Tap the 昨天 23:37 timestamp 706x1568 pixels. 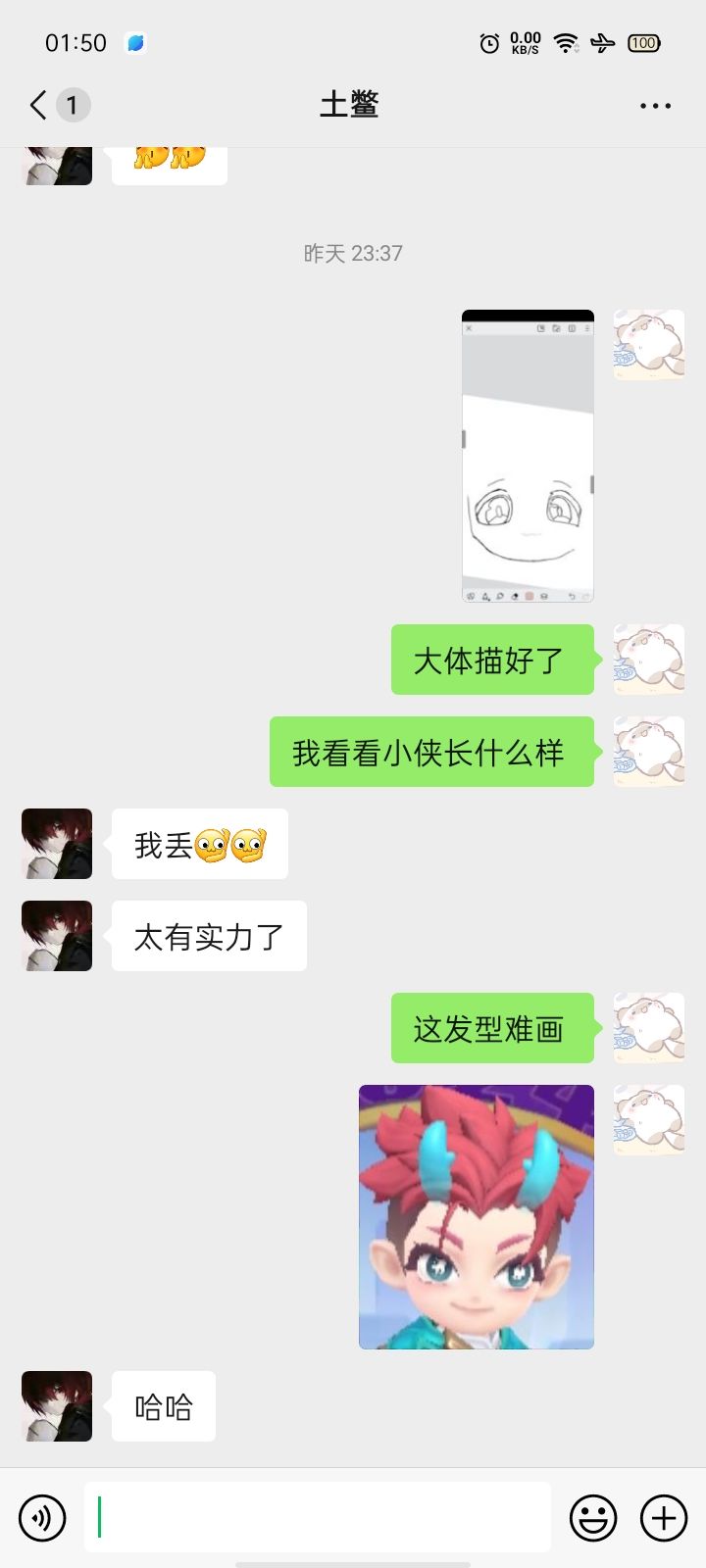point(353,253)
